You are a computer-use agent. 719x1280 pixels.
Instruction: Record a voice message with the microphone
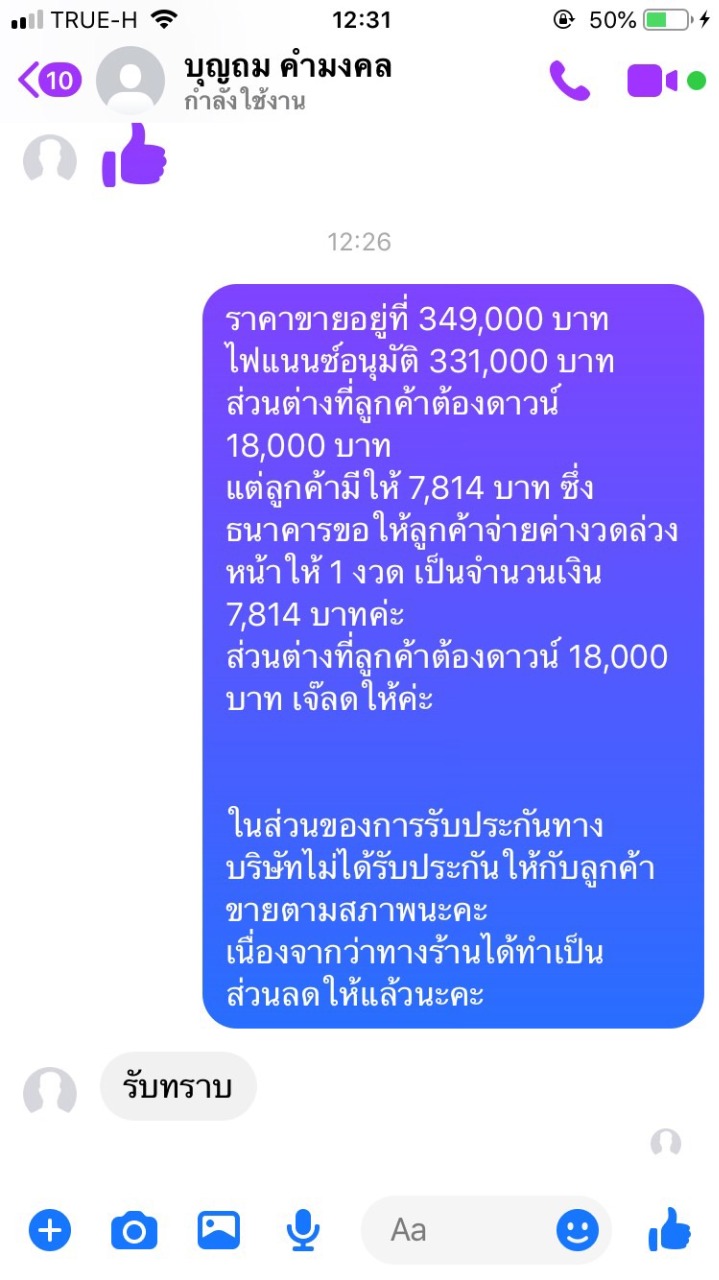[302, 1229]
